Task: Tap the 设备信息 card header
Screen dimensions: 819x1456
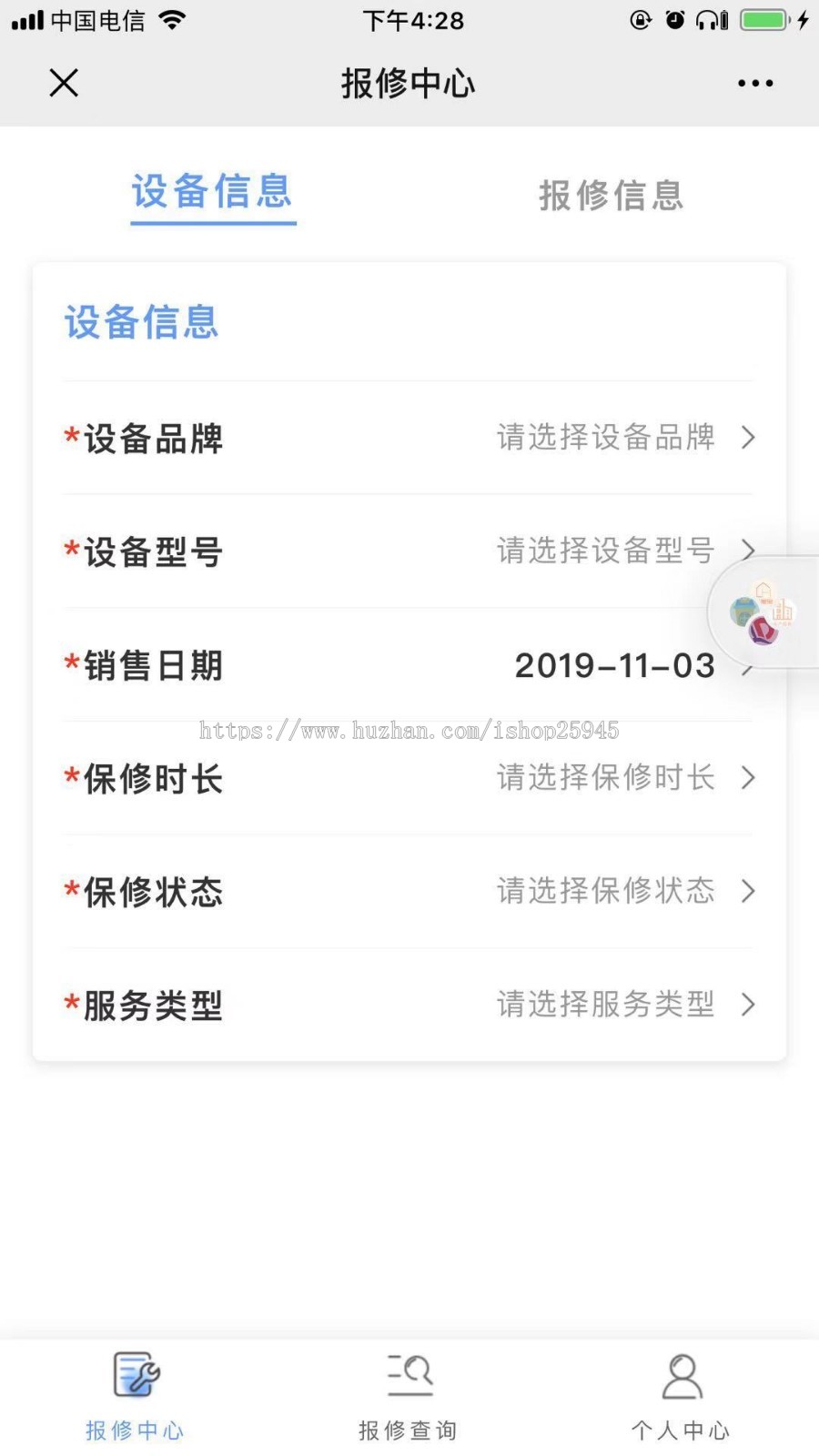Action: pyautogui.click(x=140, y=322)
